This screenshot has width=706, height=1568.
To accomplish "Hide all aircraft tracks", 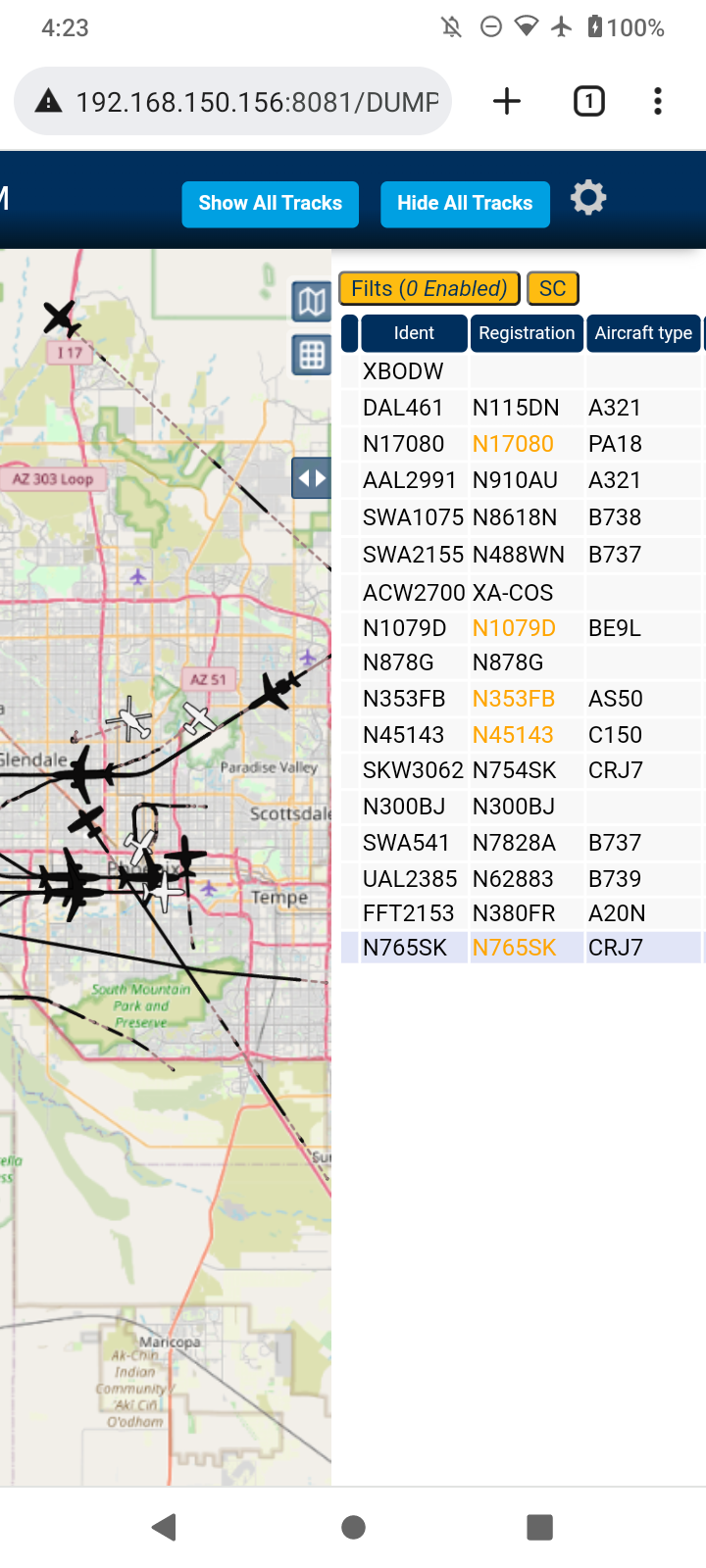I will 465,204.
